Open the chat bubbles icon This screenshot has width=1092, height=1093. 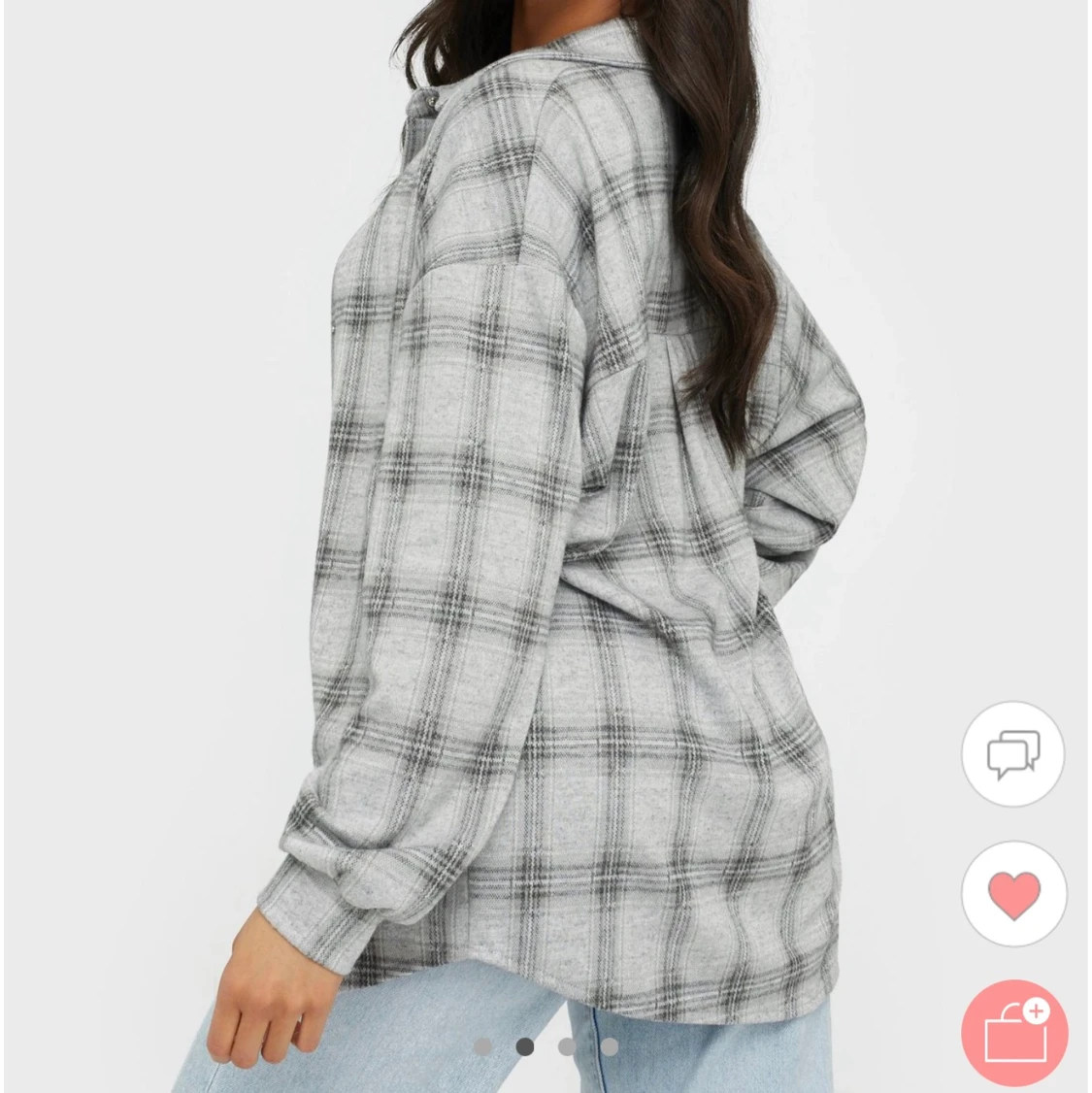tap(1012, 754)
